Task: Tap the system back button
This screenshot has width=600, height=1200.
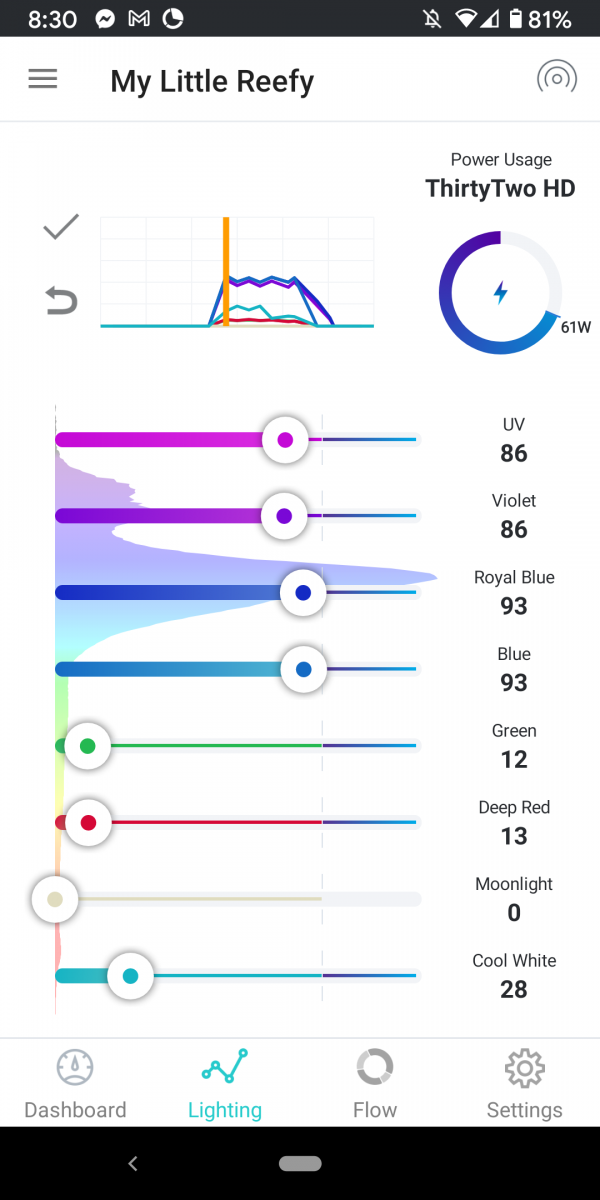Action: (133, 1163)
